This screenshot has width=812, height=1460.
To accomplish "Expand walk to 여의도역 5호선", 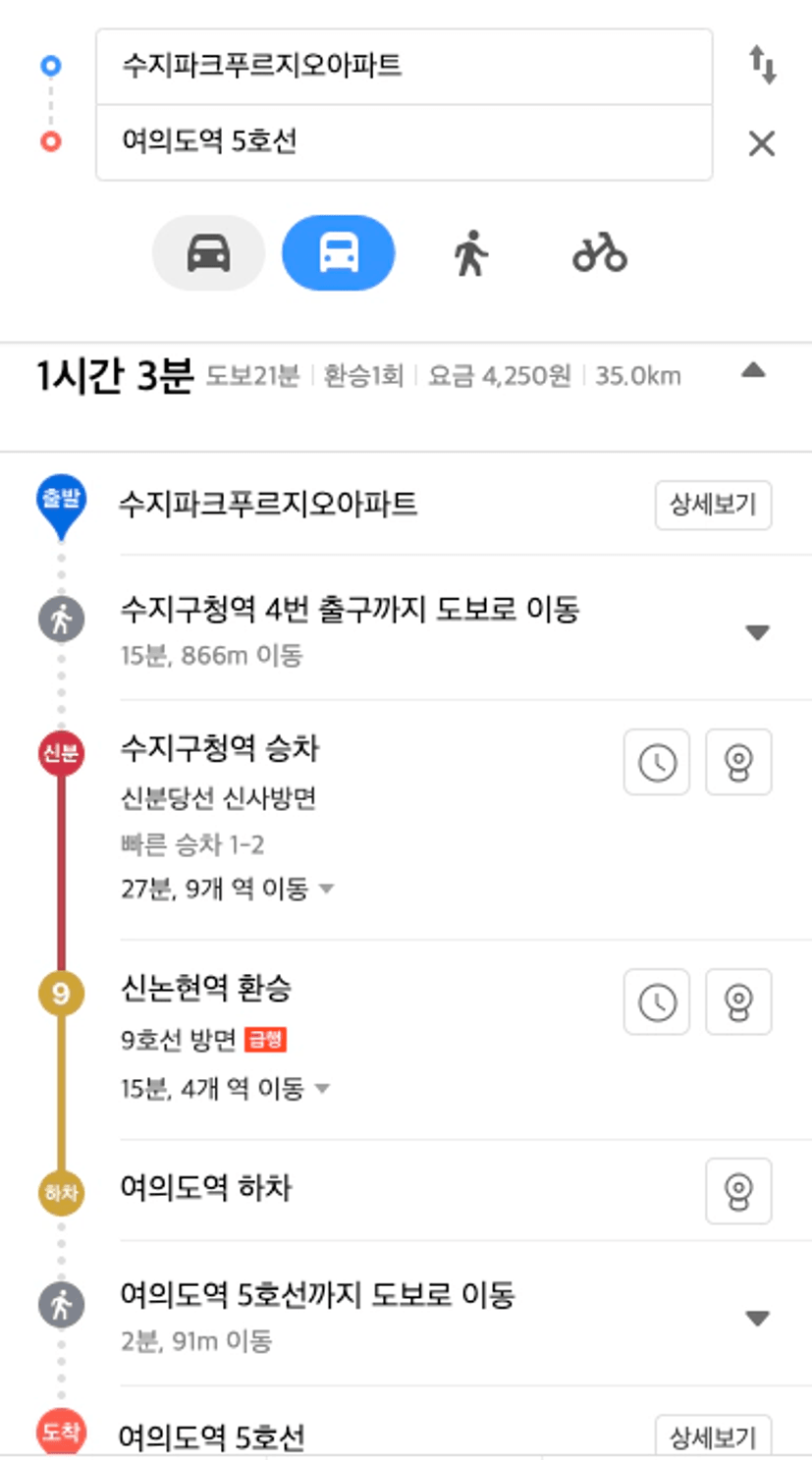I will click(x=756, y=1318).
